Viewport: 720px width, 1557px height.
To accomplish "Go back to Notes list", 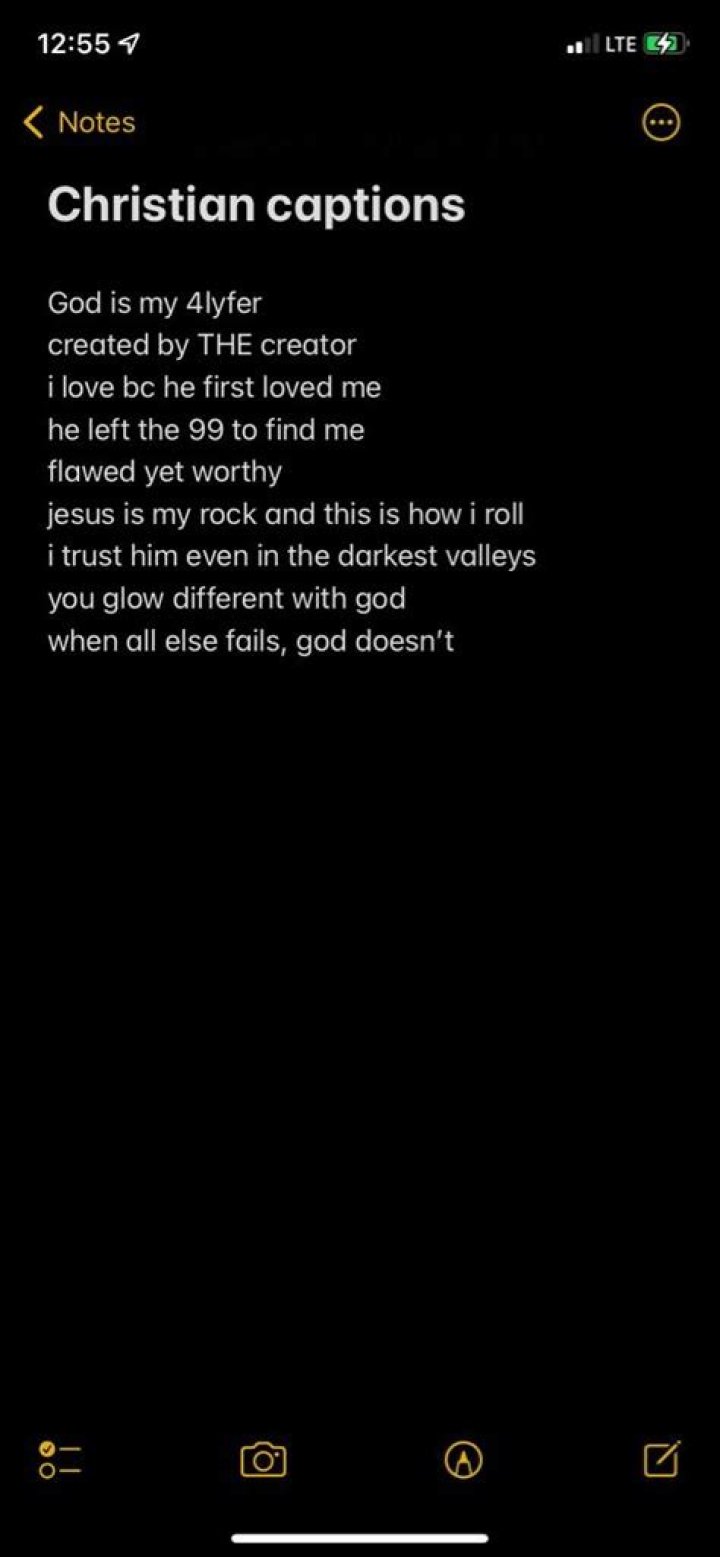I will pyautogui.click(x=80, y=123).
